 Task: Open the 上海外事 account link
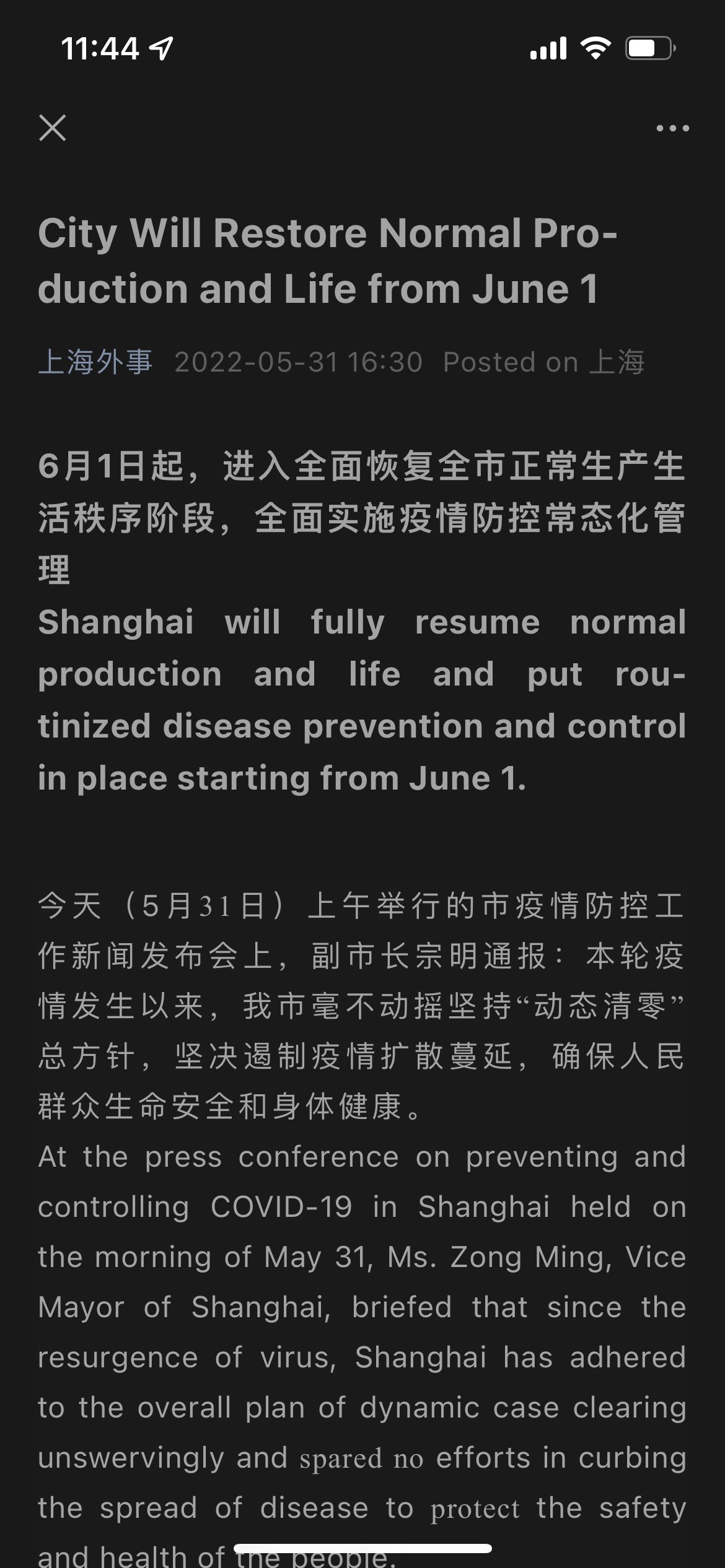tap(95, 362)
